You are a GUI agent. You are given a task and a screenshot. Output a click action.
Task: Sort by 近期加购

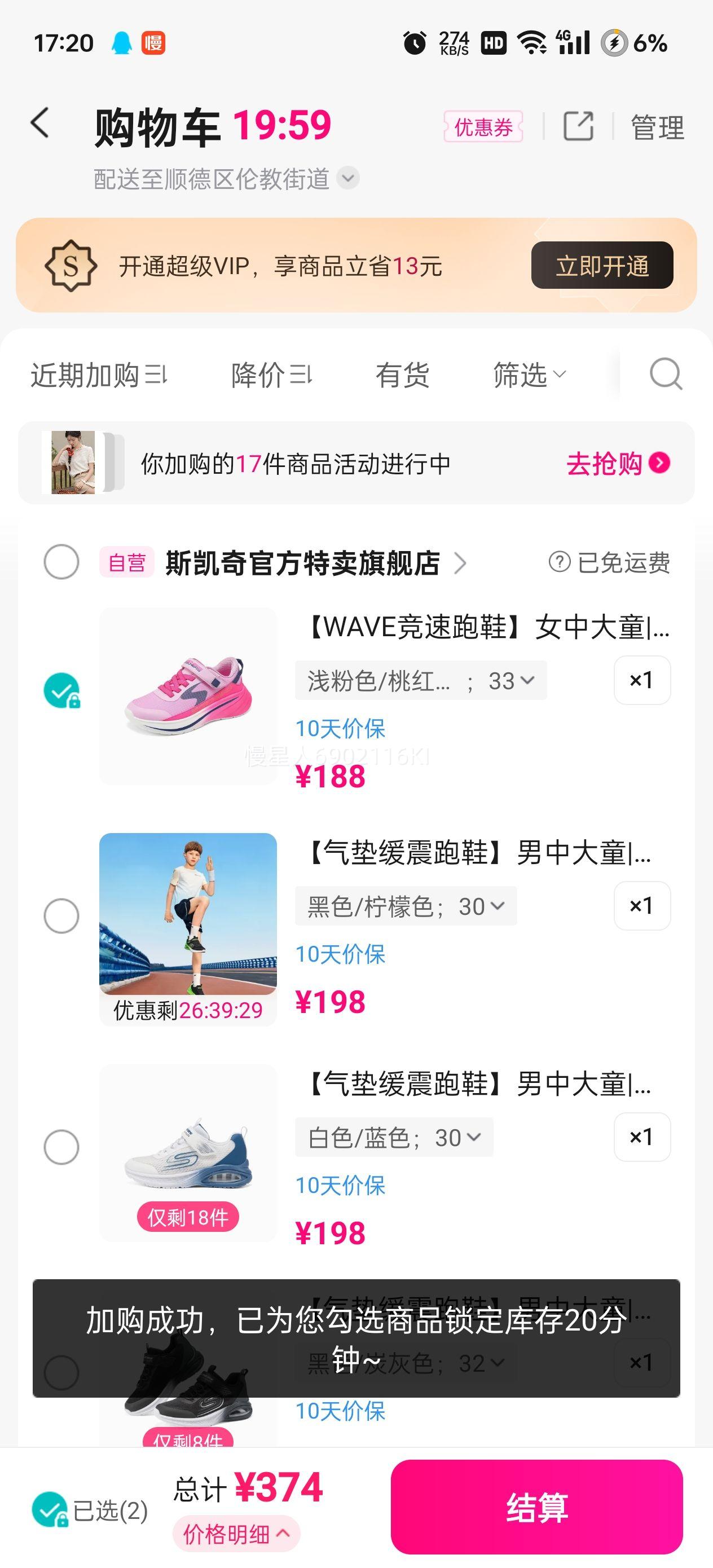[99, 375]
